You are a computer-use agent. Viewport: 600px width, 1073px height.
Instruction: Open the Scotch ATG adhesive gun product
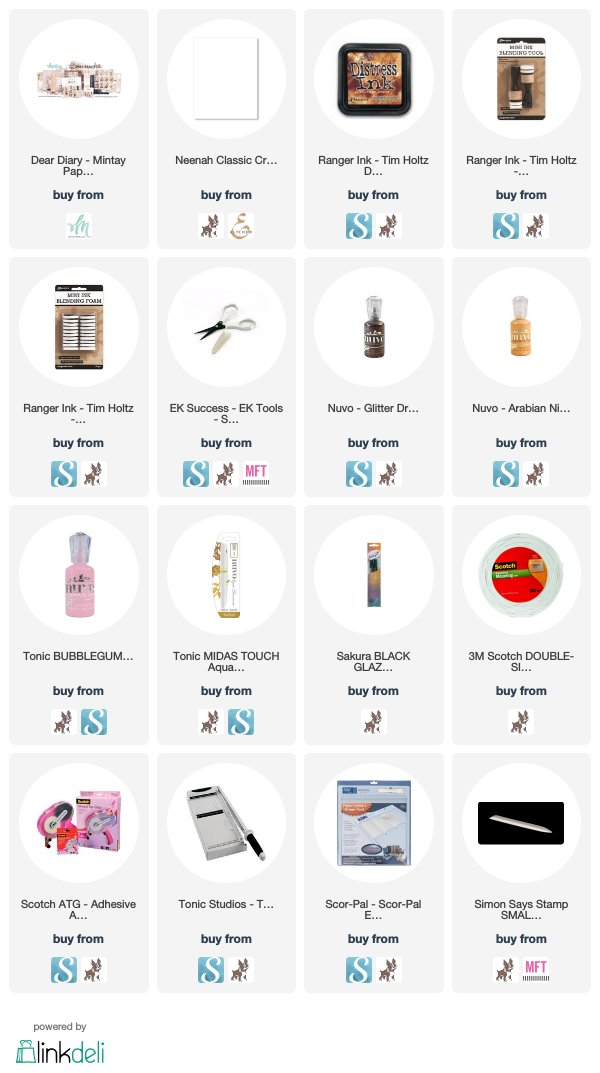coord(79,823)
